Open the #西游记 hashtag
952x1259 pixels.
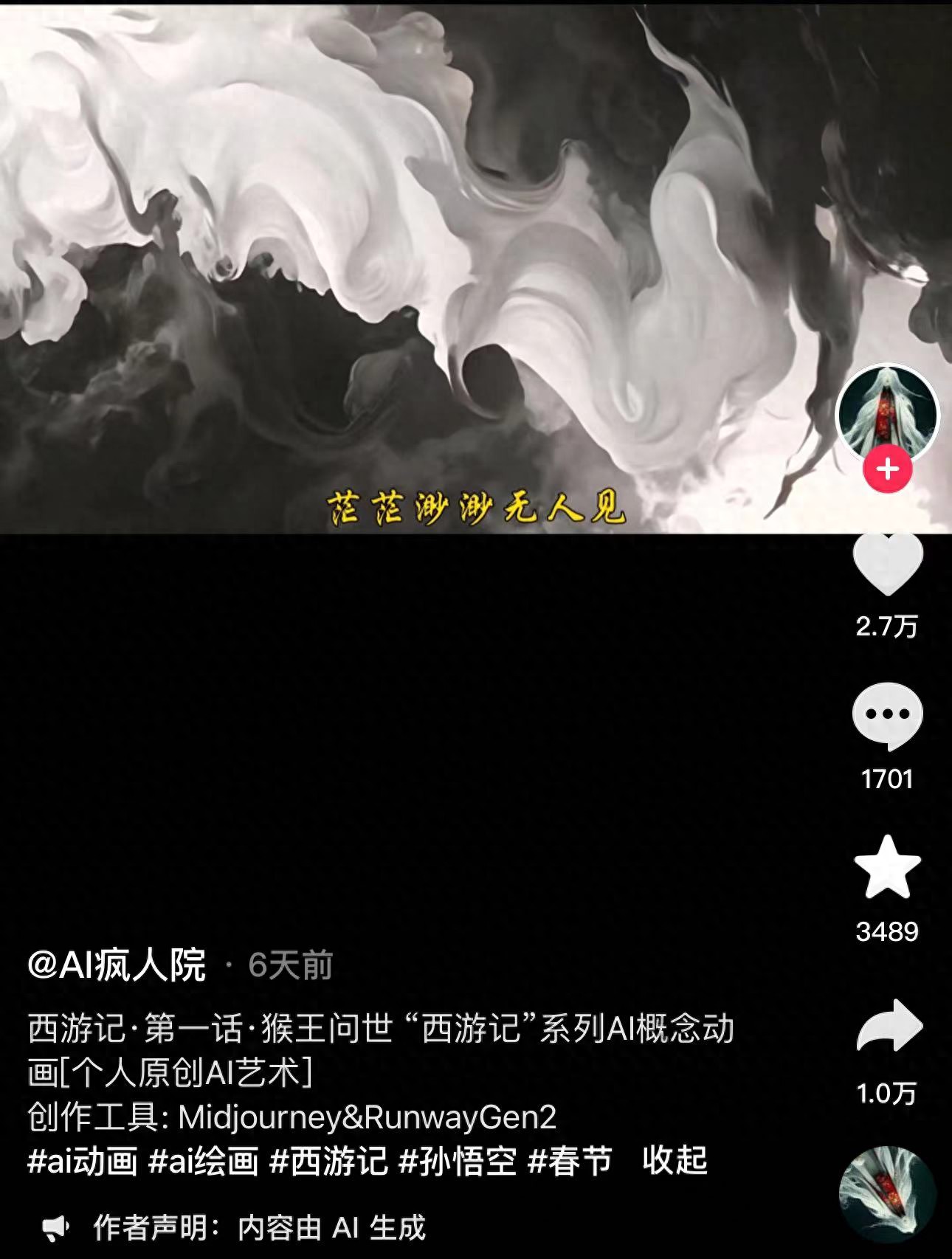point(328,1161)
